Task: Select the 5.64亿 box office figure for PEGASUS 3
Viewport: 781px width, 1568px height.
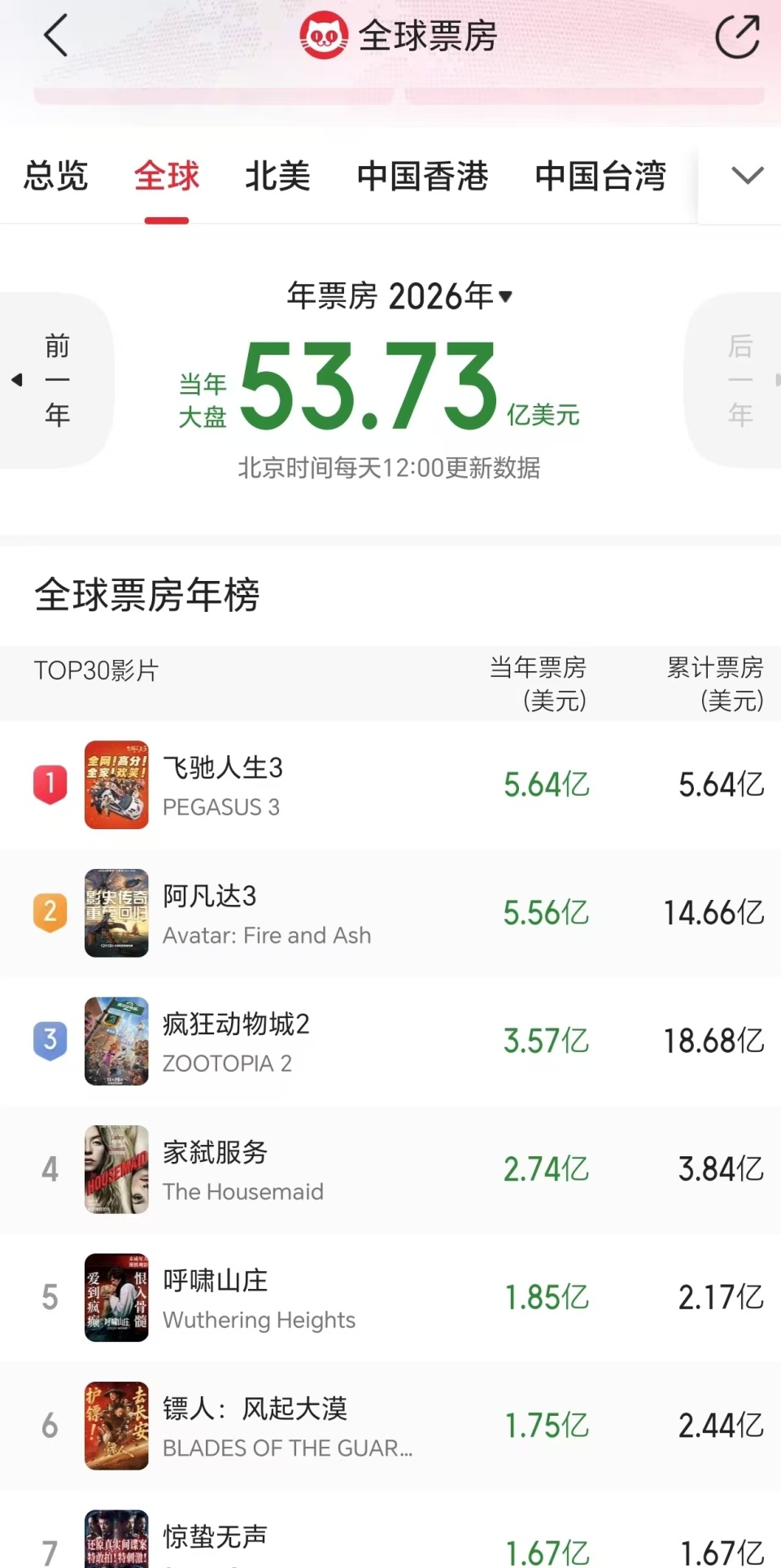Action: [545, 784]
